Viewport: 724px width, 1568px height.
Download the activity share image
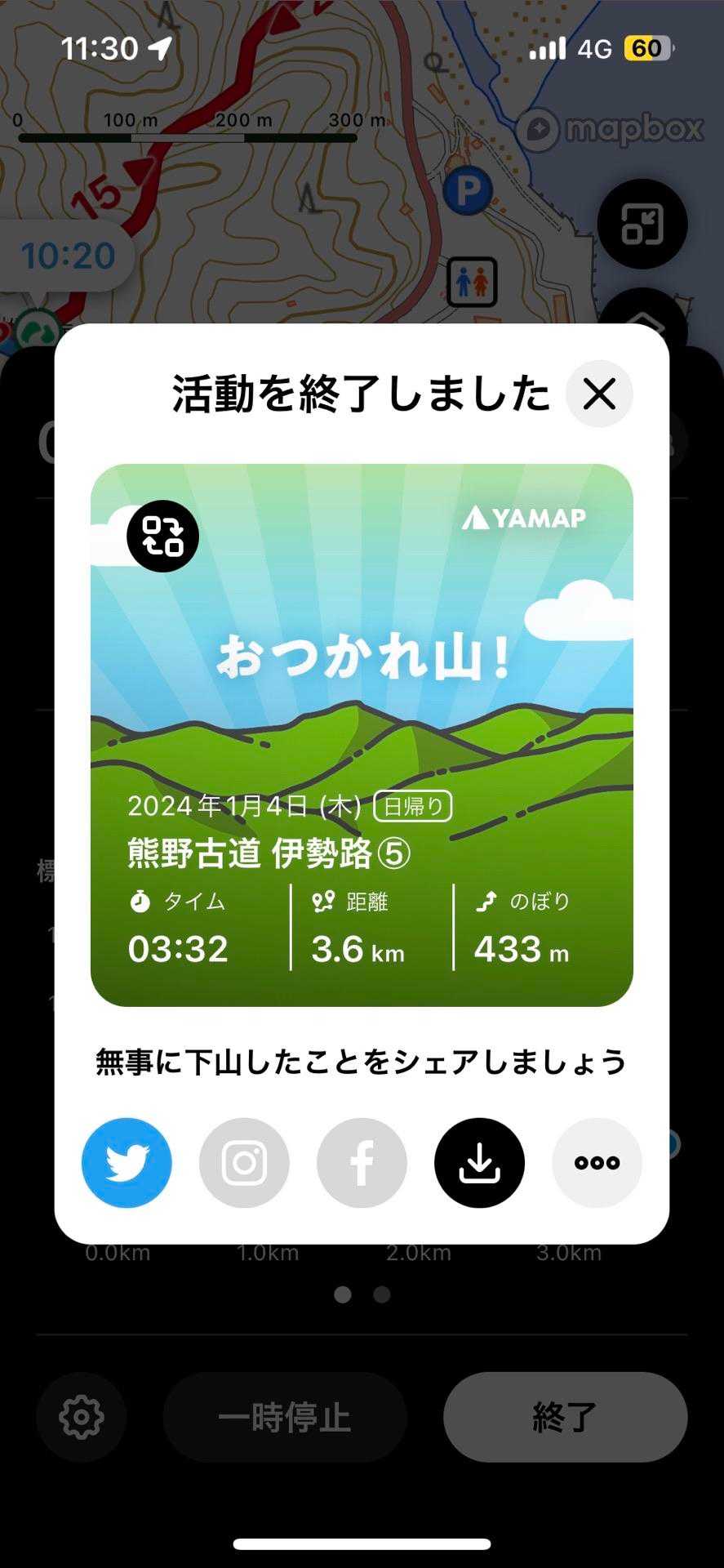[x=479, y=1162]
